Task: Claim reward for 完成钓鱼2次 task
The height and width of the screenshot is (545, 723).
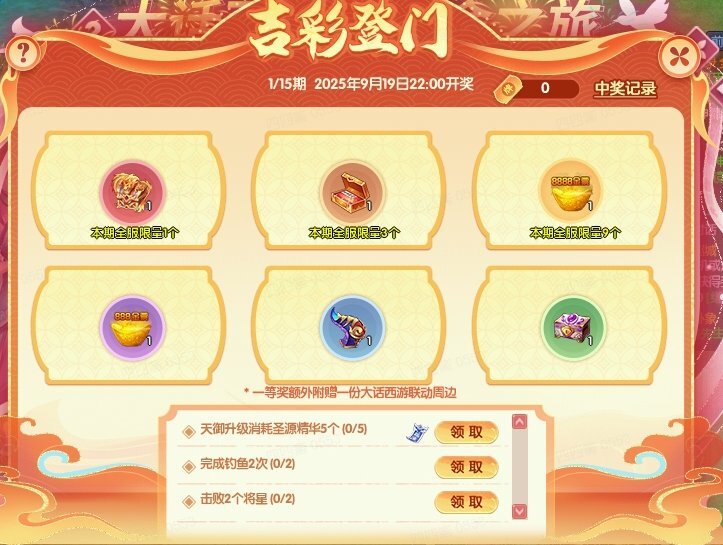Action: [466, 466]
